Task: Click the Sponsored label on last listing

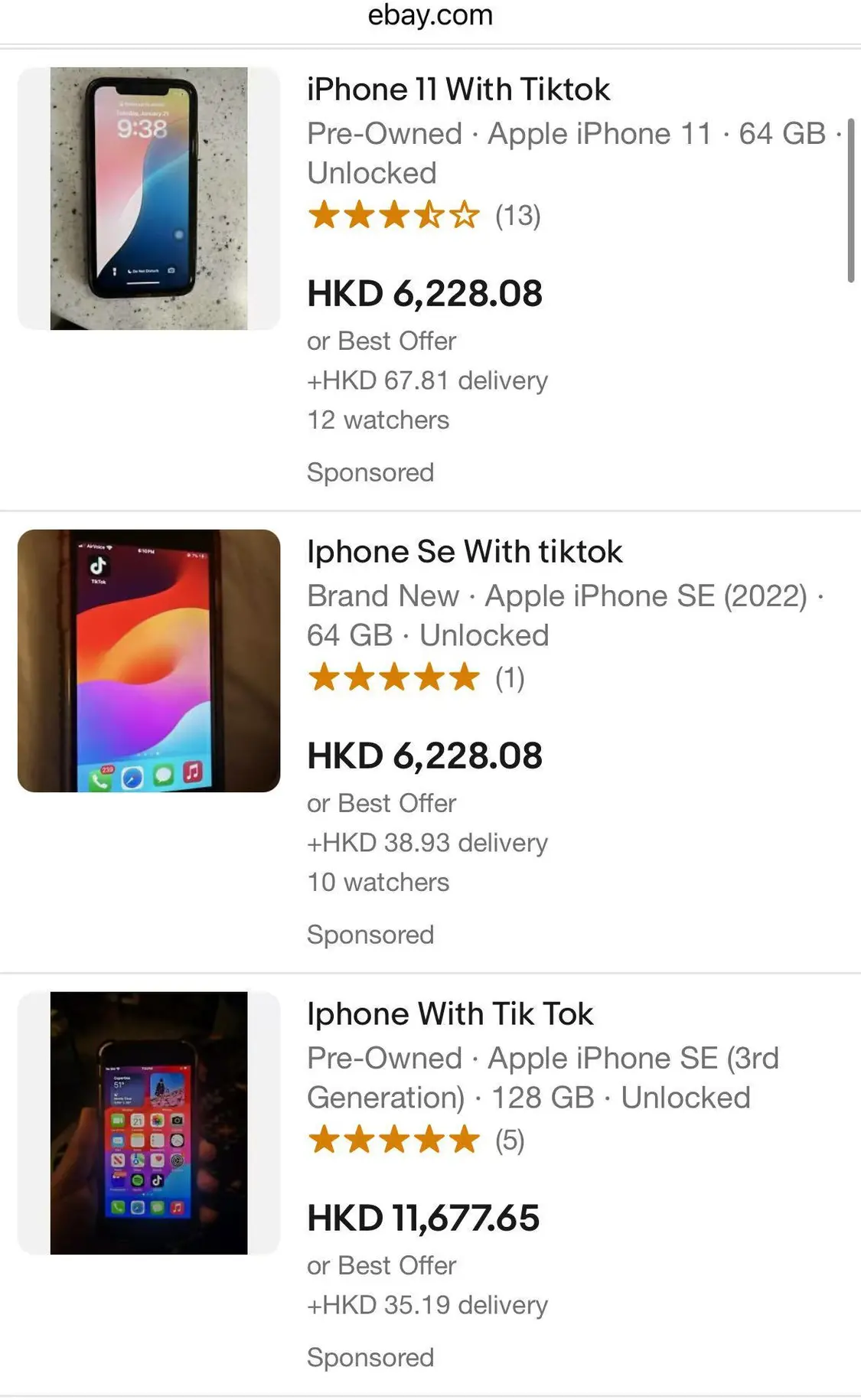Action: 370,1358
